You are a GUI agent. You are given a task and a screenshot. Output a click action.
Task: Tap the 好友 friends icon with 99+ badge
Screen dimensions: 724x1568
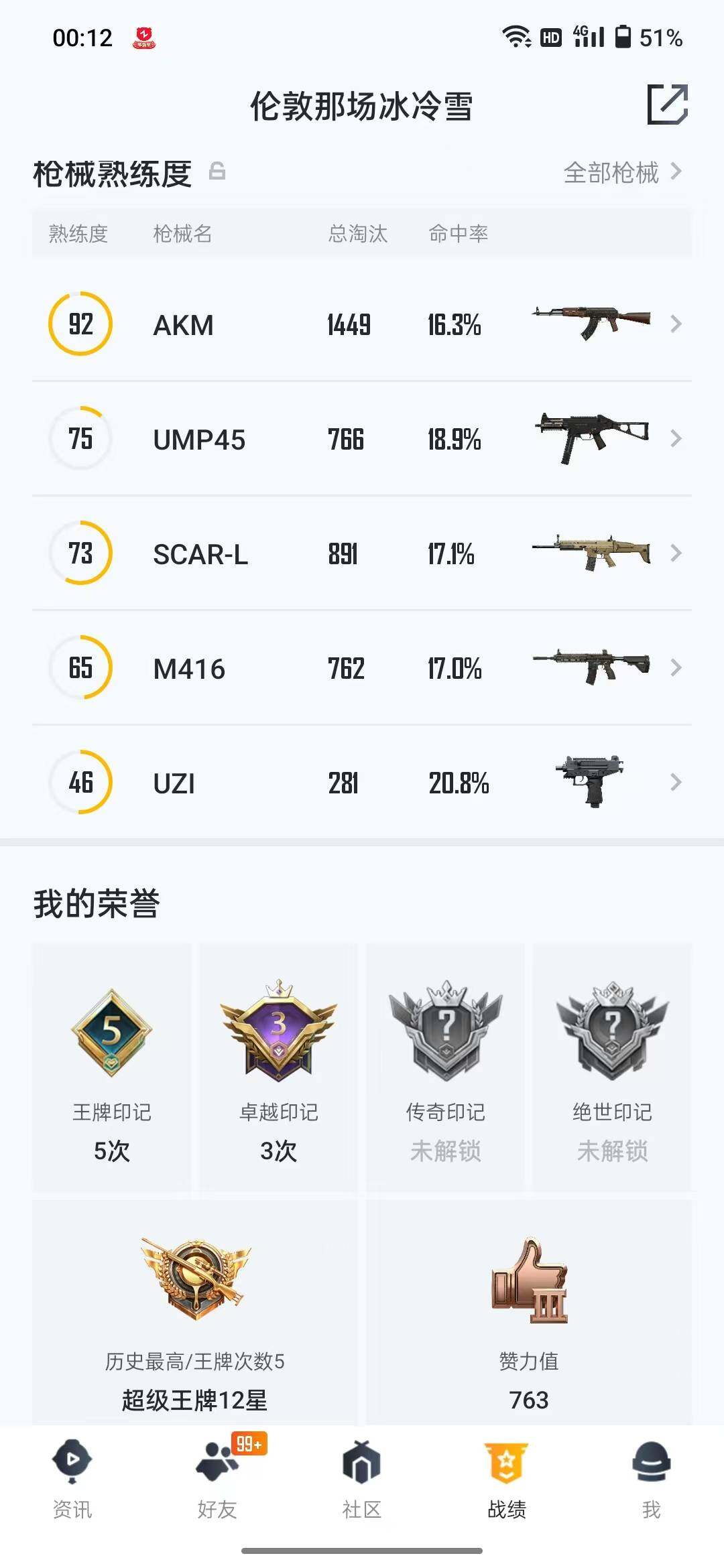coord(217,1461)
